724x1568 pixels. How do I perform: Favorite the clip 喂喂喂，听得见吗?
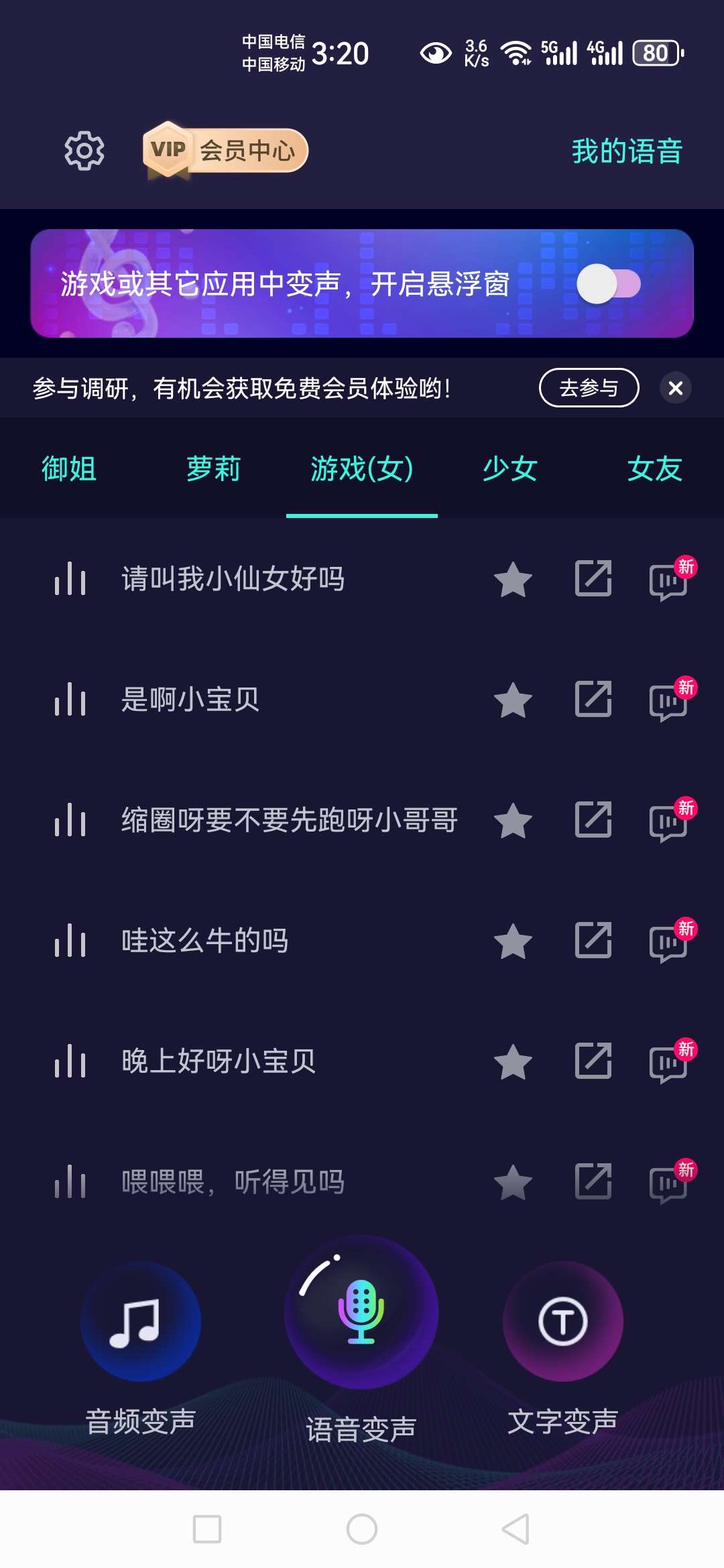[513, 1182]
